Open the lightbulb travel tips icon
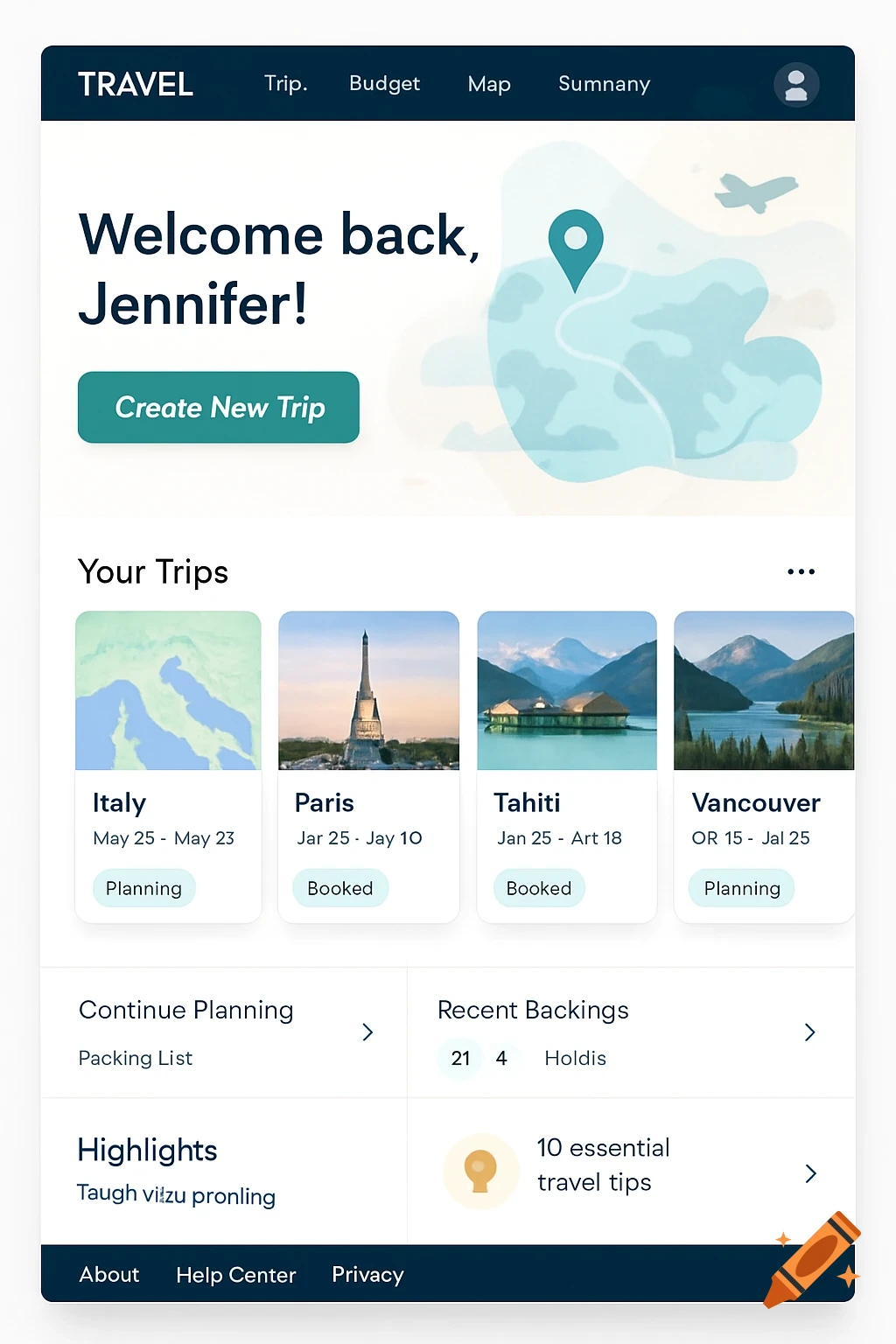This screenshot has width=896, height=1344. pyautogui.click(x=480, y=1171)
